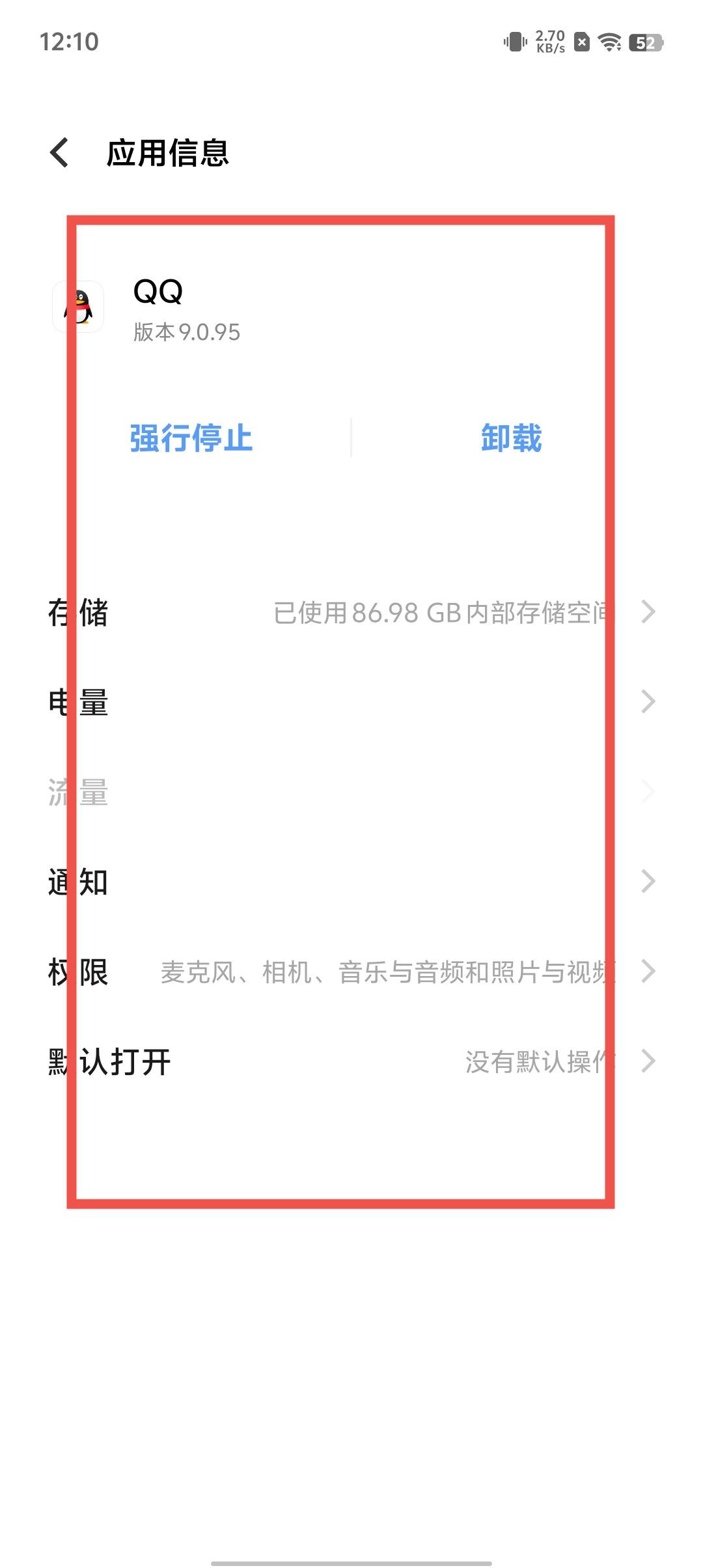
Task: View QQ 权限 permissions
Action: click(x=351, y=972)
